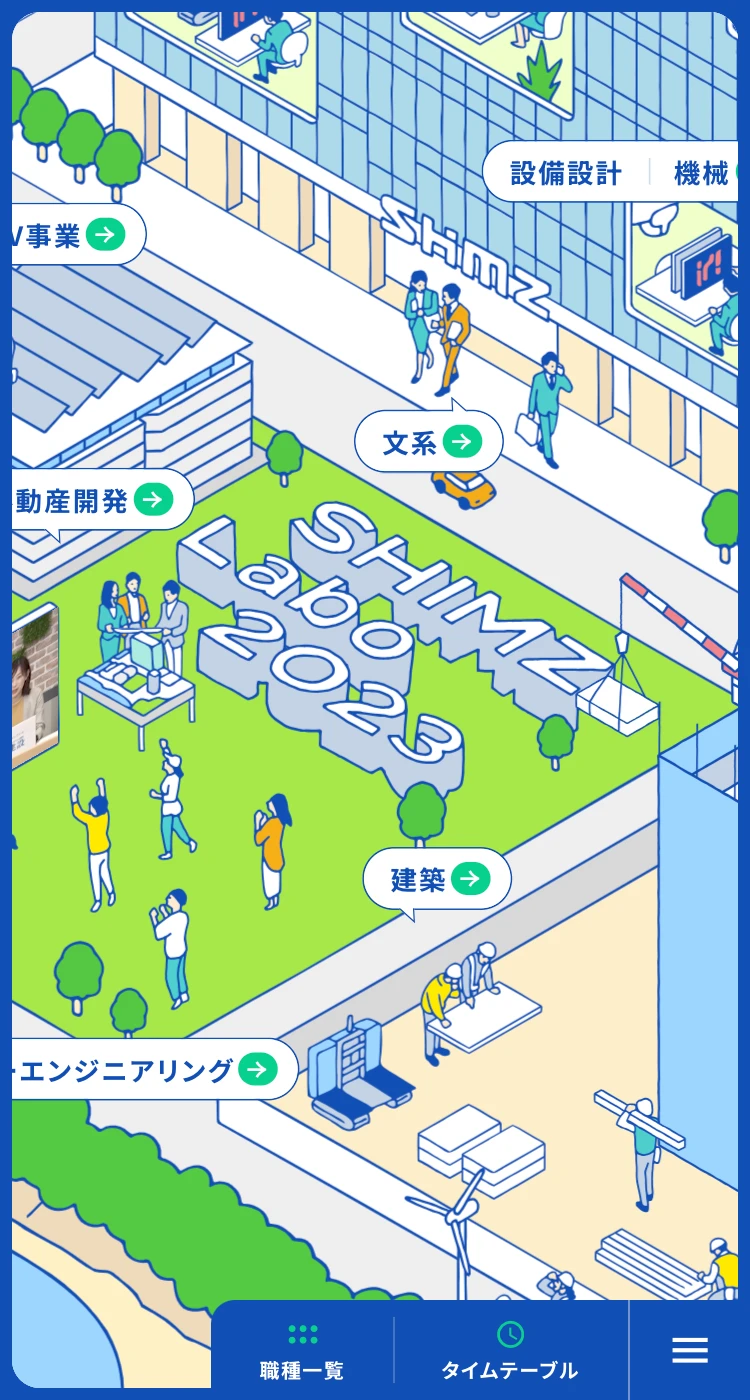Open the 文系 speech bubble link
The image size is (750, 1400).
[430, 441]
